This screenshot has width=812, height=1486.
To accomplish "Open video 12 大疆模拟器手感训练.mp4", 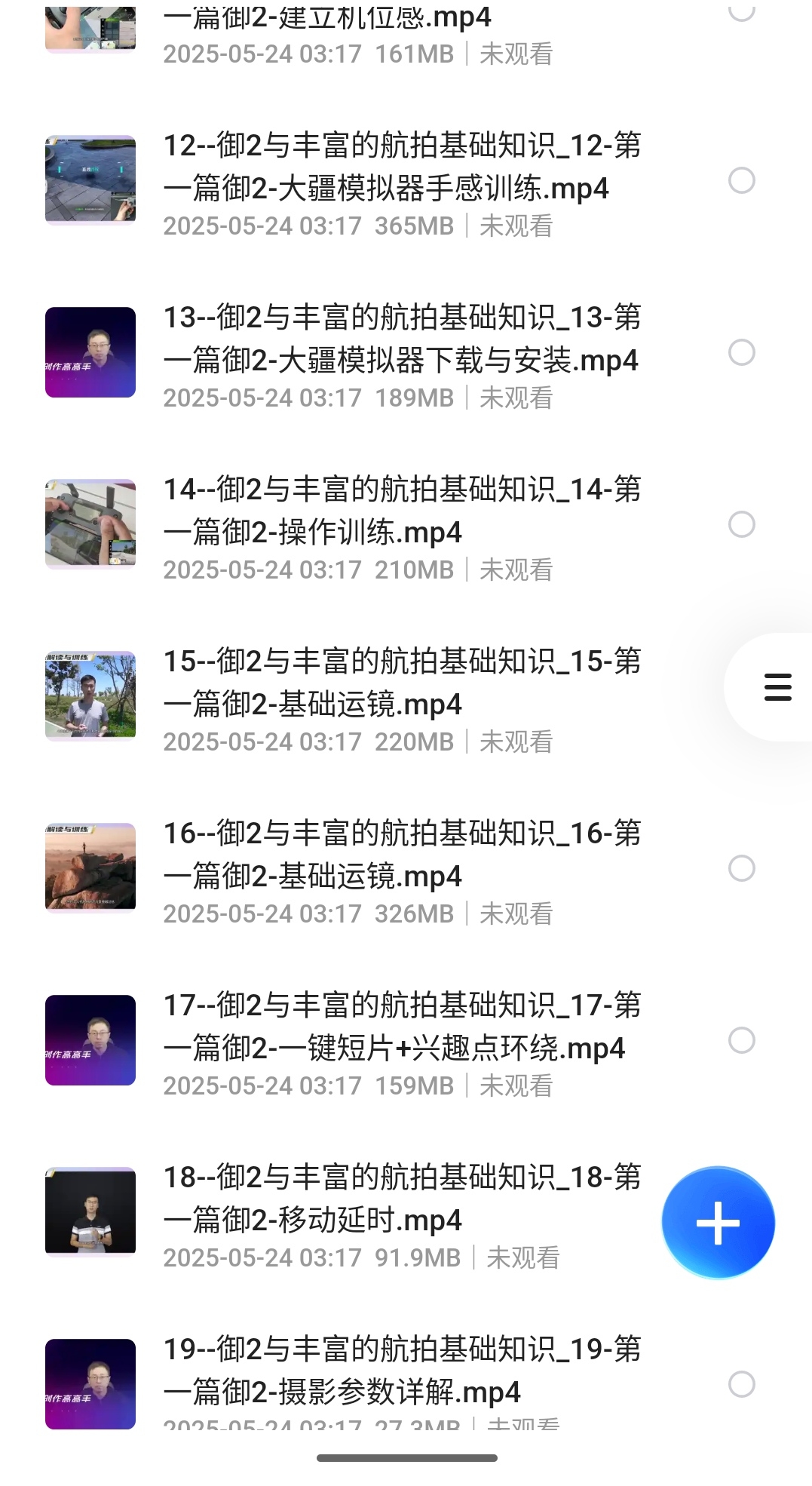I will coord(401,167).
